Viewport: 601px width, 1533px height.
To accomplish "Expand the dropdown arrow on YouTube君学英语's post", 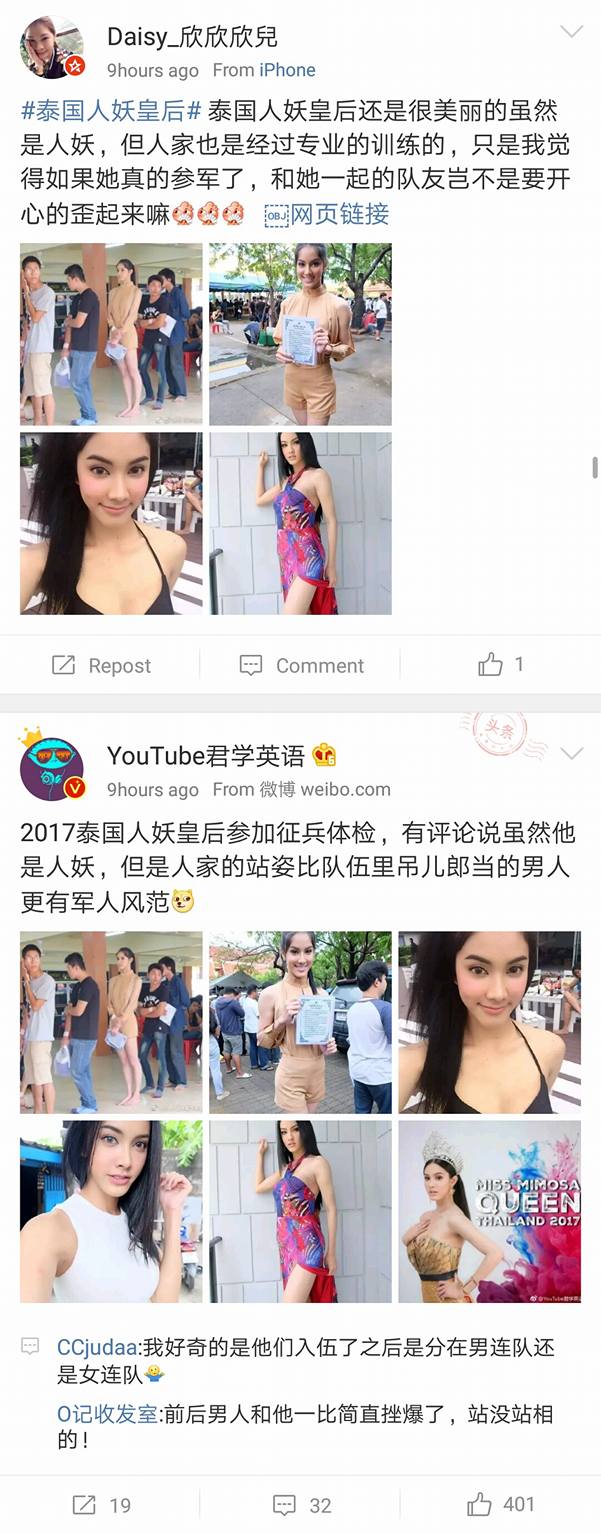I will pyautogui.click(x=571, y=752).
